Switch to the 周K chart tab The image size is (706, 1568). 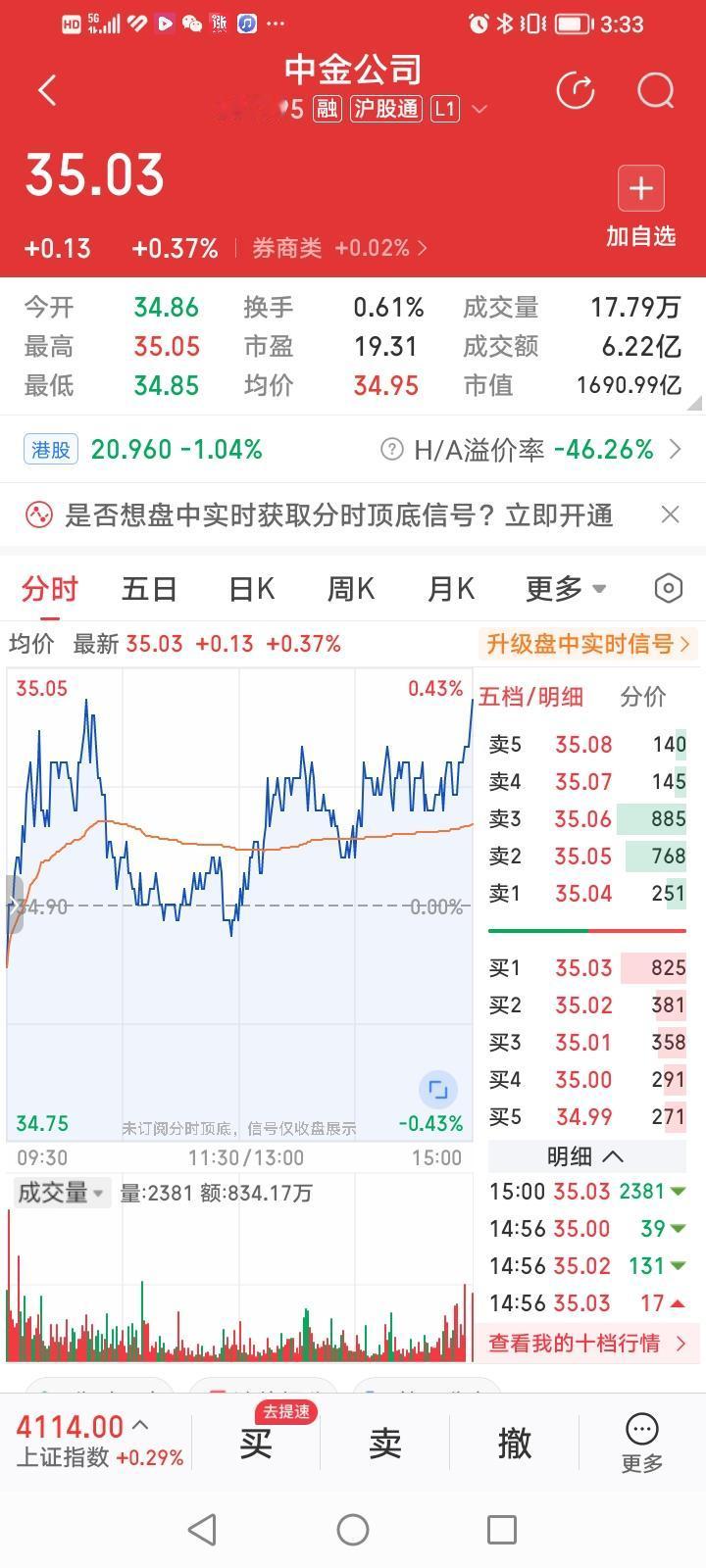click(349, 588)
